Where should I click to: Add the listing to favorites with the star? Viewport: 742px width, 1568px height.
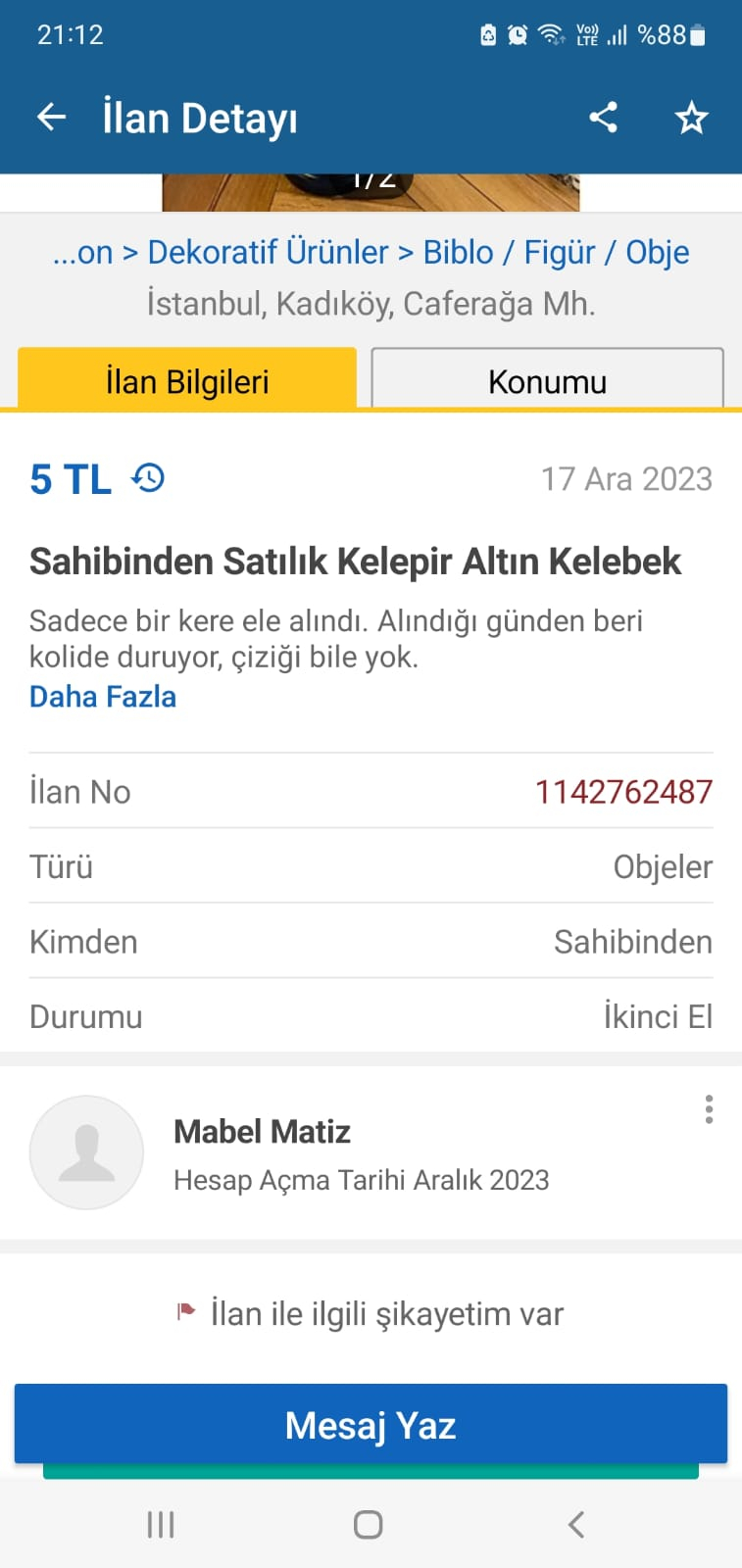[691, 119]
